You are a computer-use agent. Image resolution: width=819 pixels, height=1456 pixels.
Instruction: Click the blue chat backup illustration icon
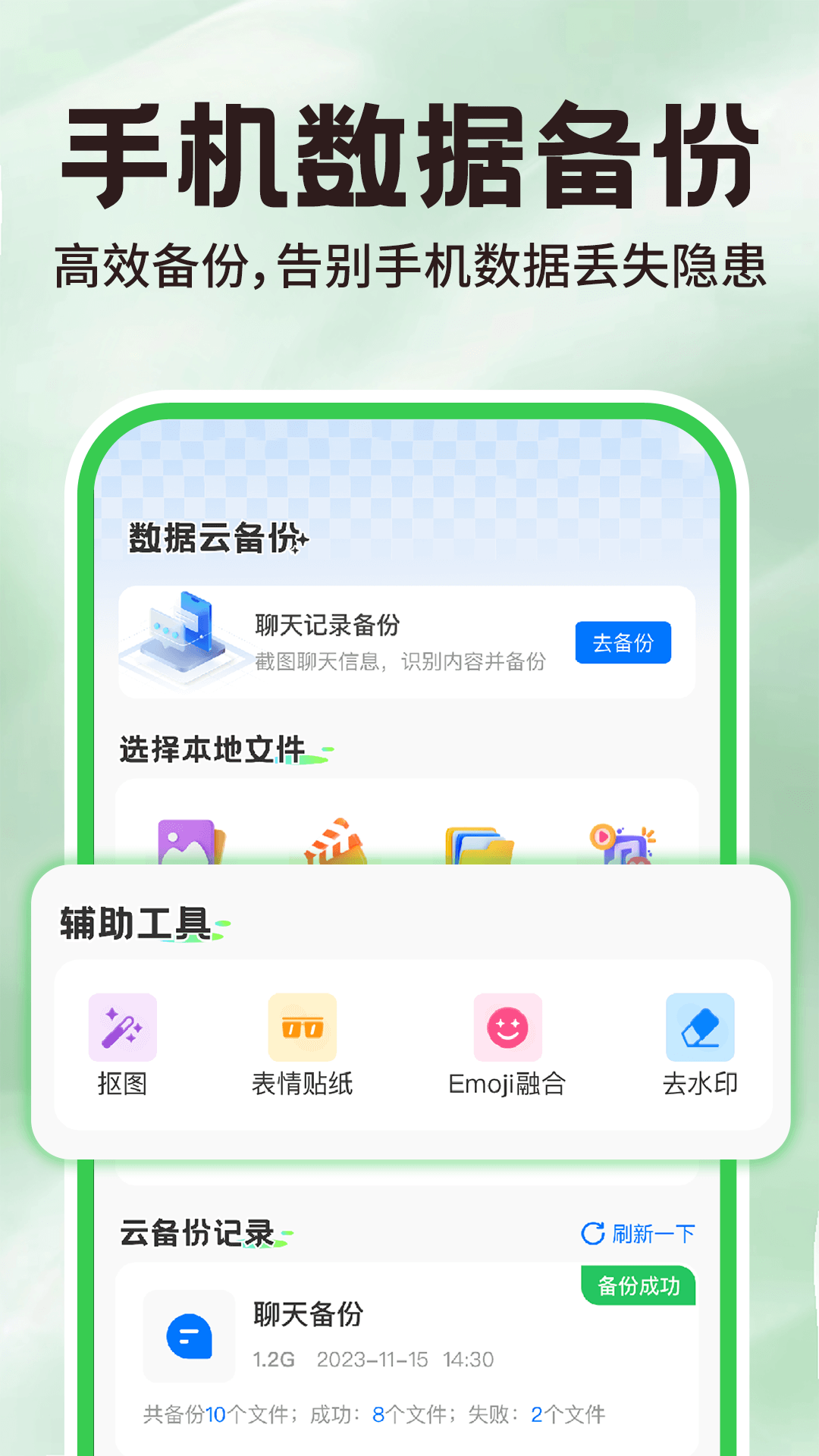pos(180,642)
